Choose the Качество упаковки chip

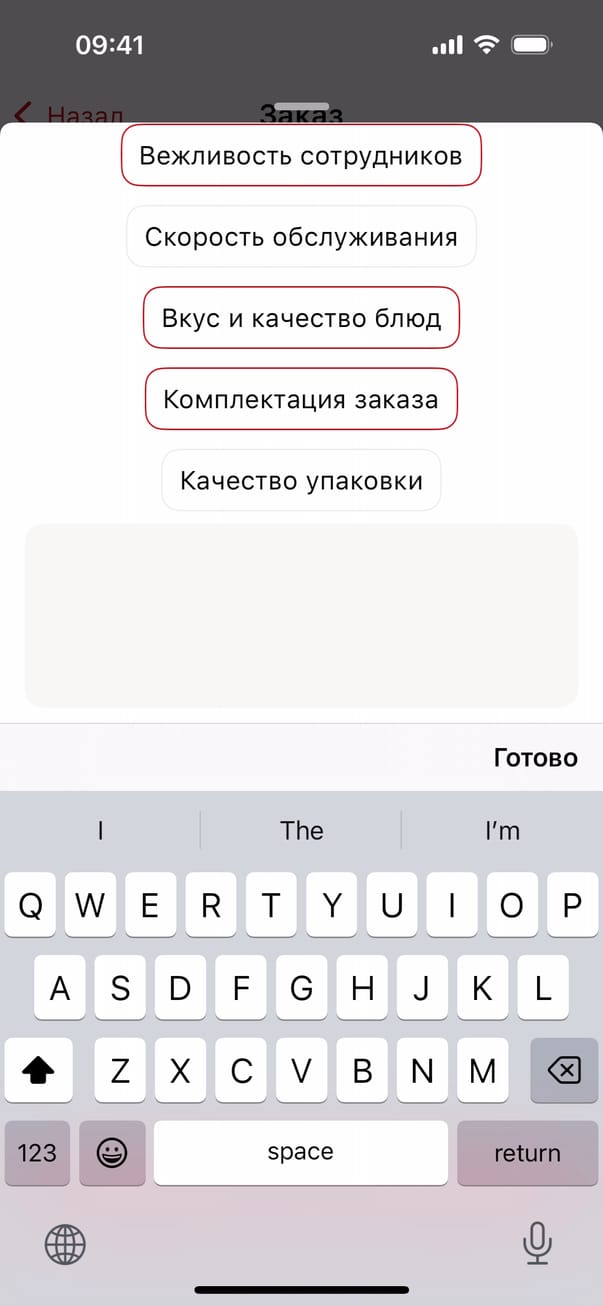tap(301, 481)
